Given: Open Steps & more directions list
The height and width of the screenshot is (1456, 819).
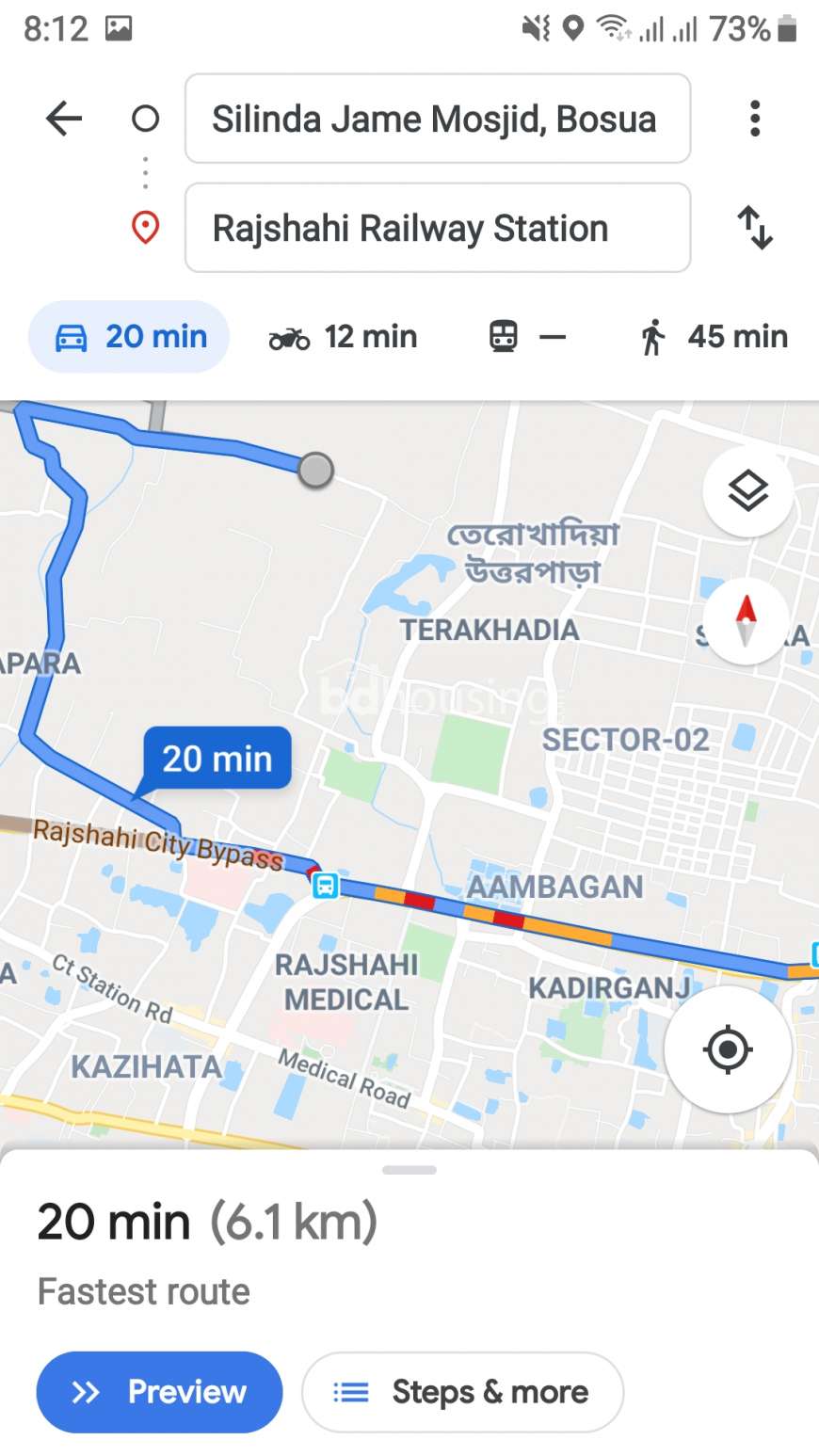Looking at the screenshot, I should (x=462, y=1392).
